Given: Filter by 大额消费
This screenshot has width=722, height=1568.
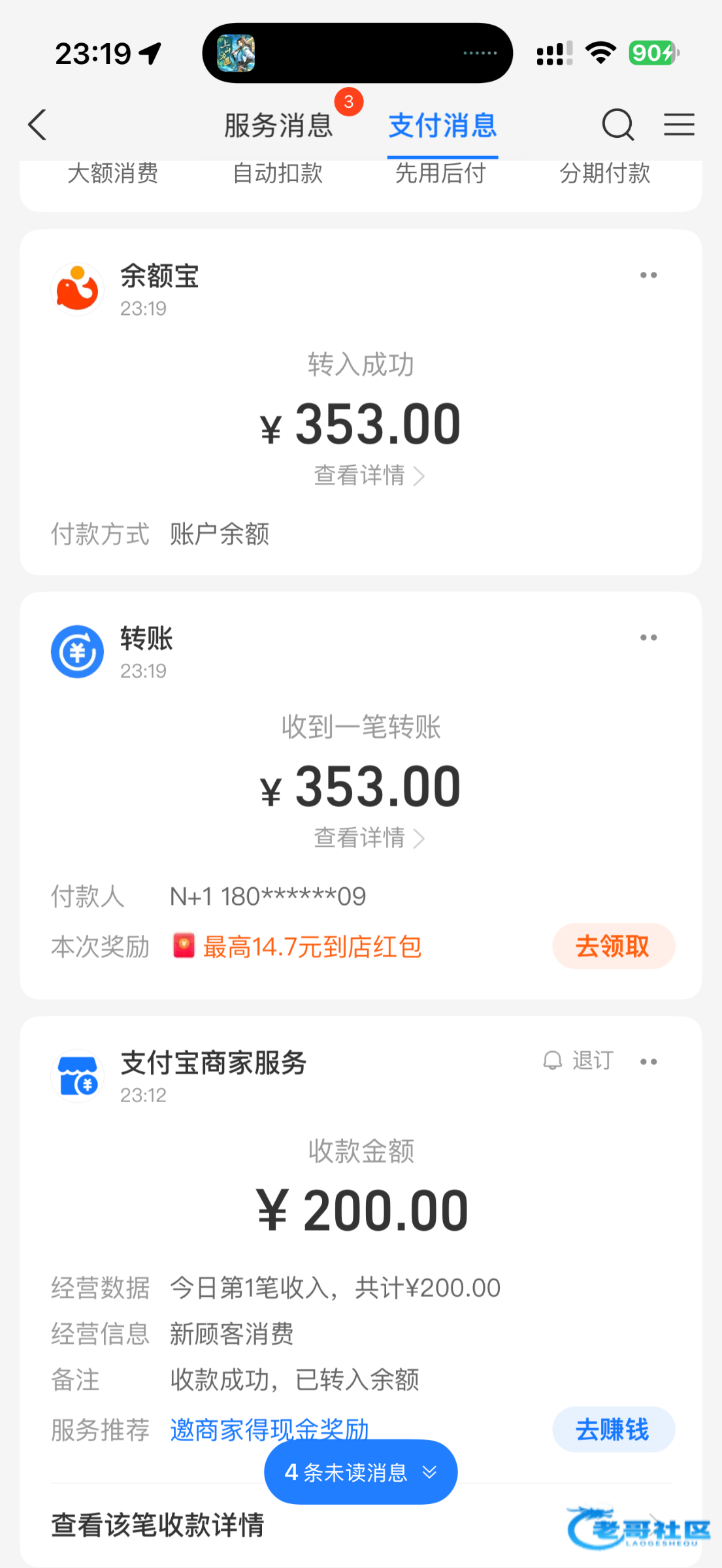Looking at the screenshot, I should pyautogui.click(x=113, y=174).
